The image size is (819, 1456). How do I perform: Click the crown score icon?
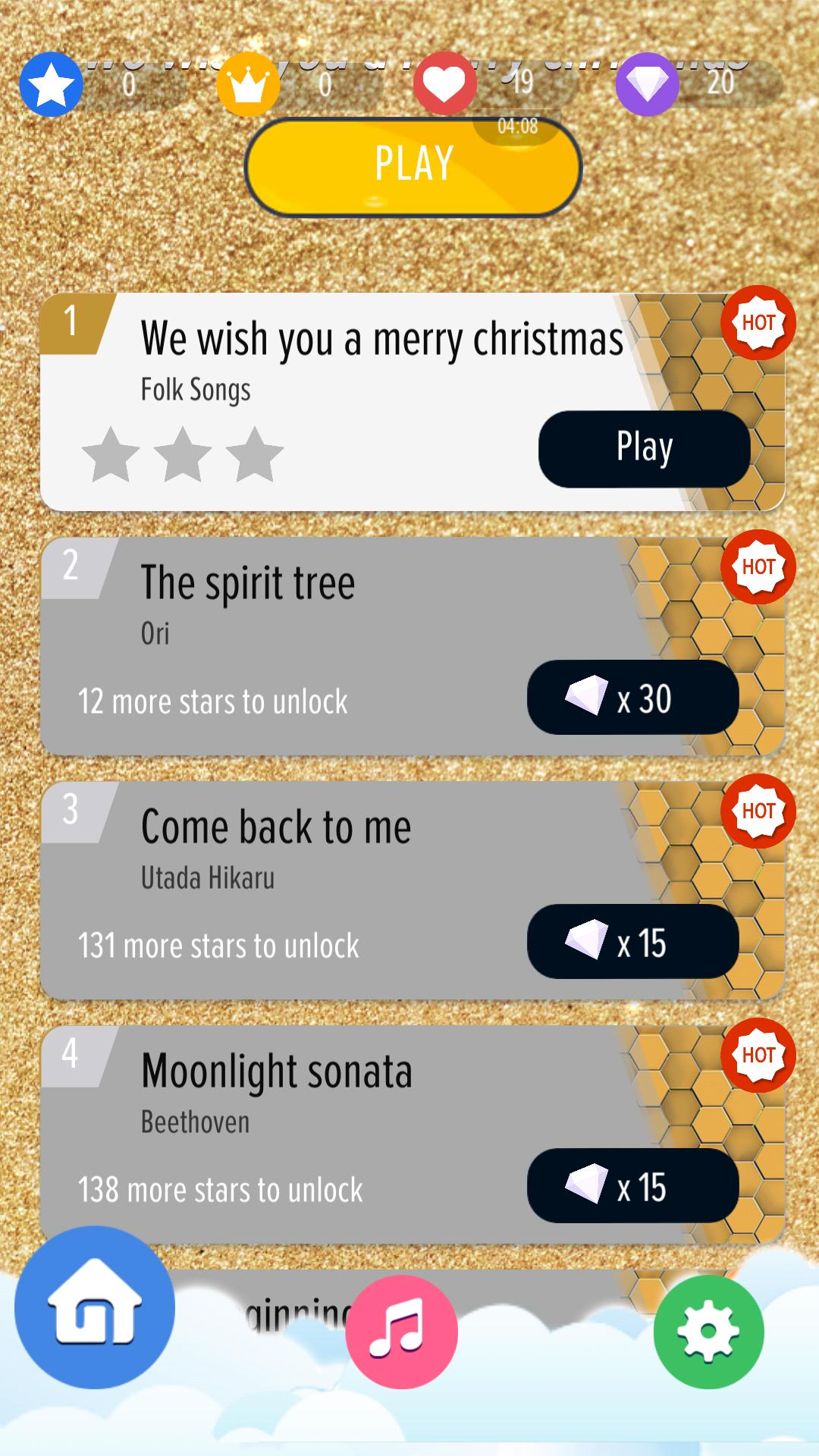tap(248, 85)
